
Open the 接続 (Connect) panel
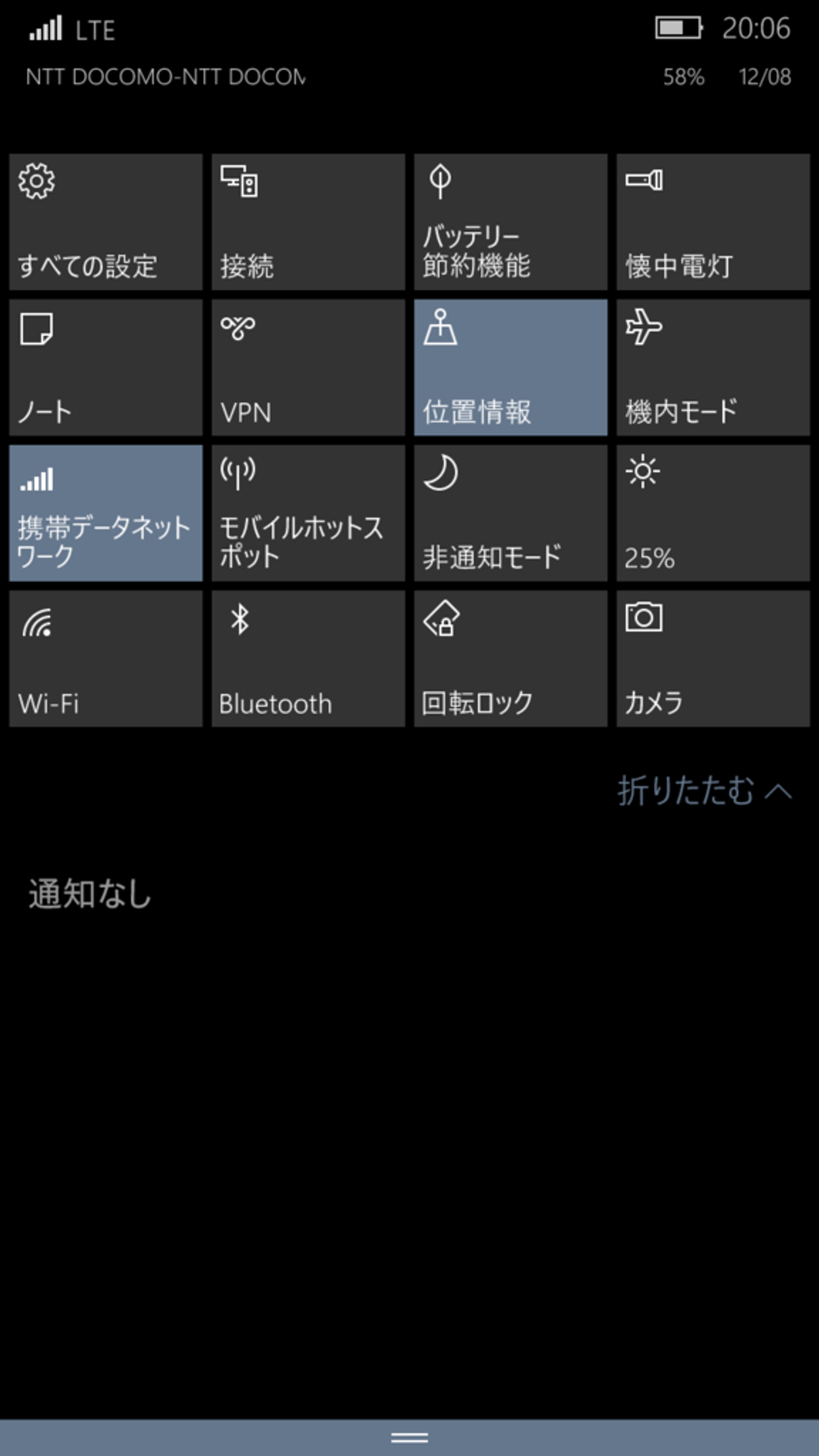pos(308,220)
